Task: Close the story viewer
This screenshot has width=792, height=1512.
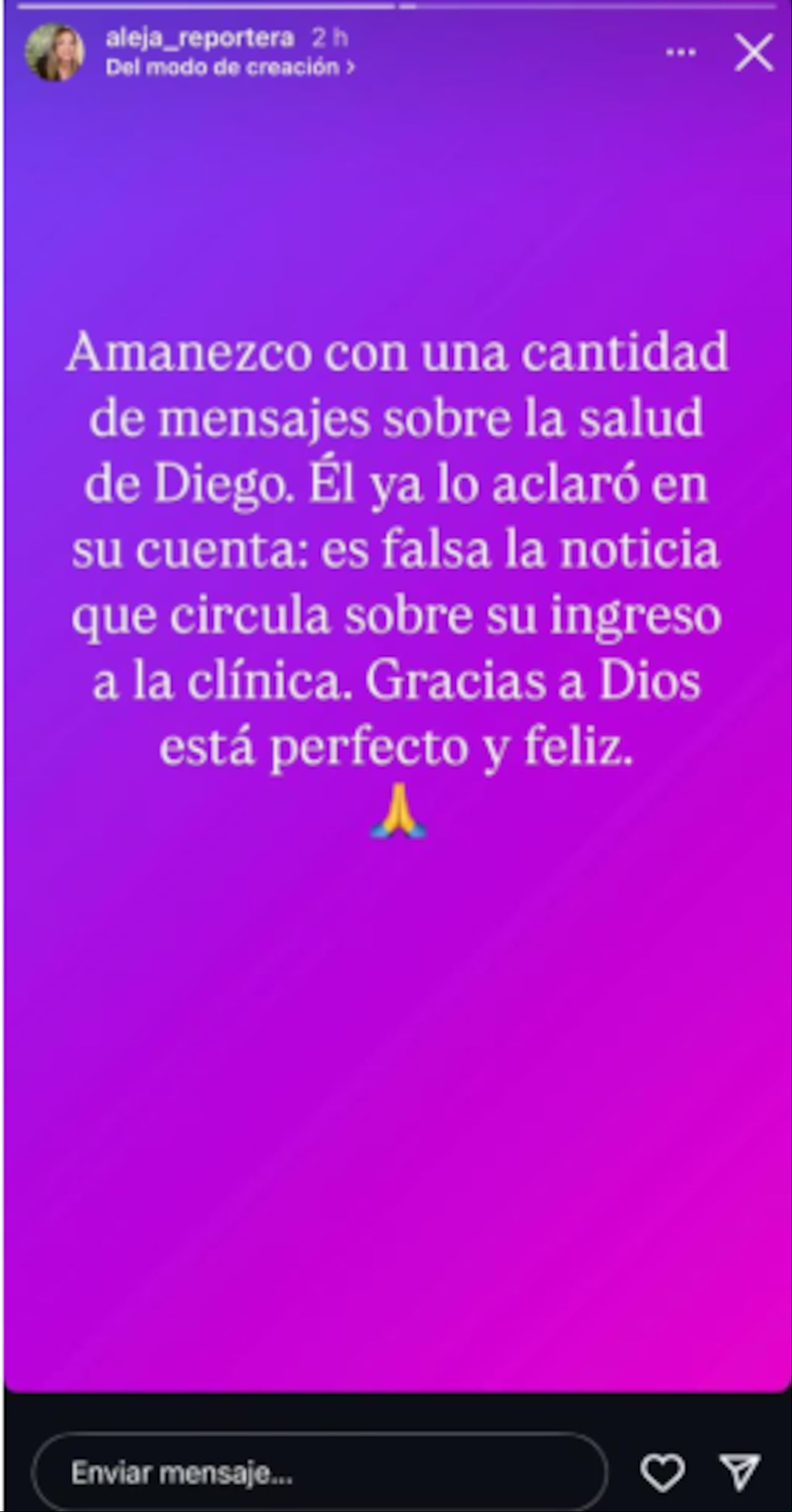Action: [754, 53]
